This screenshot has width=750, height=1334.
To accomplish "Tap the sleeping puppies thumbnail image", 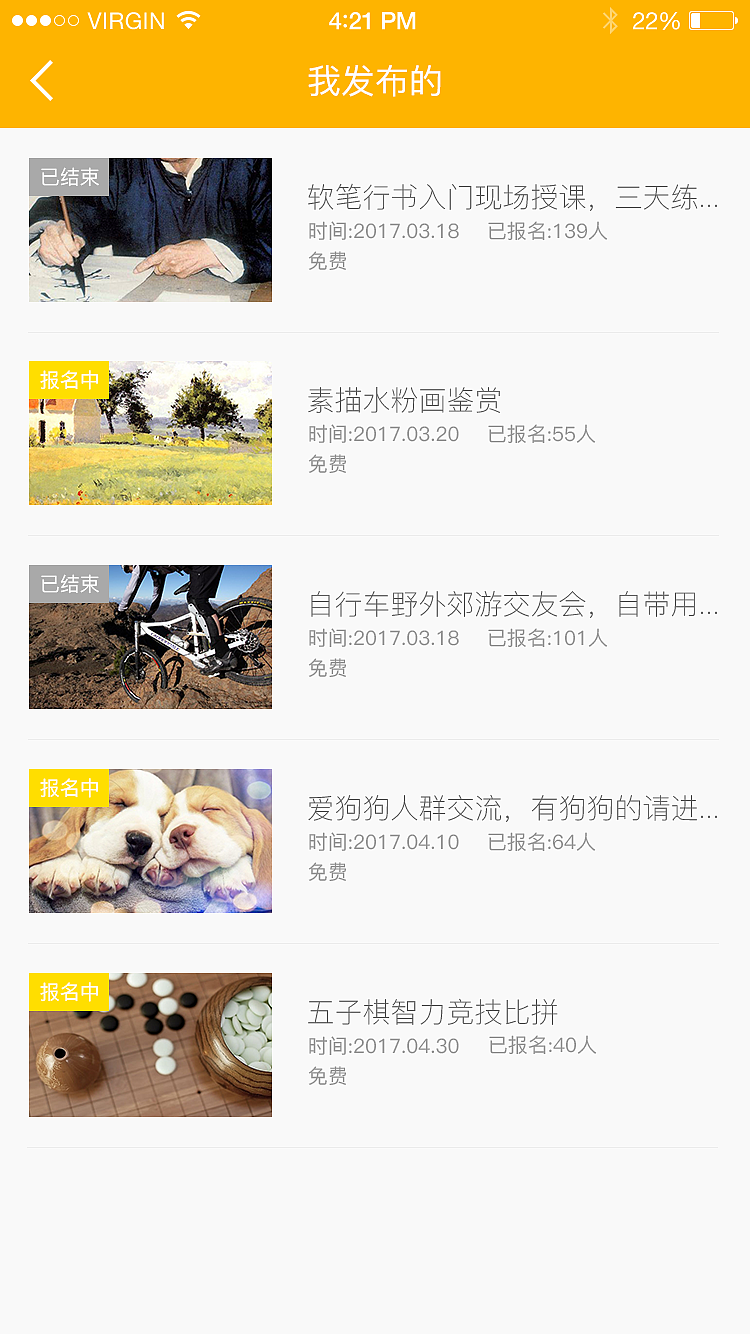I will (150, 841).
